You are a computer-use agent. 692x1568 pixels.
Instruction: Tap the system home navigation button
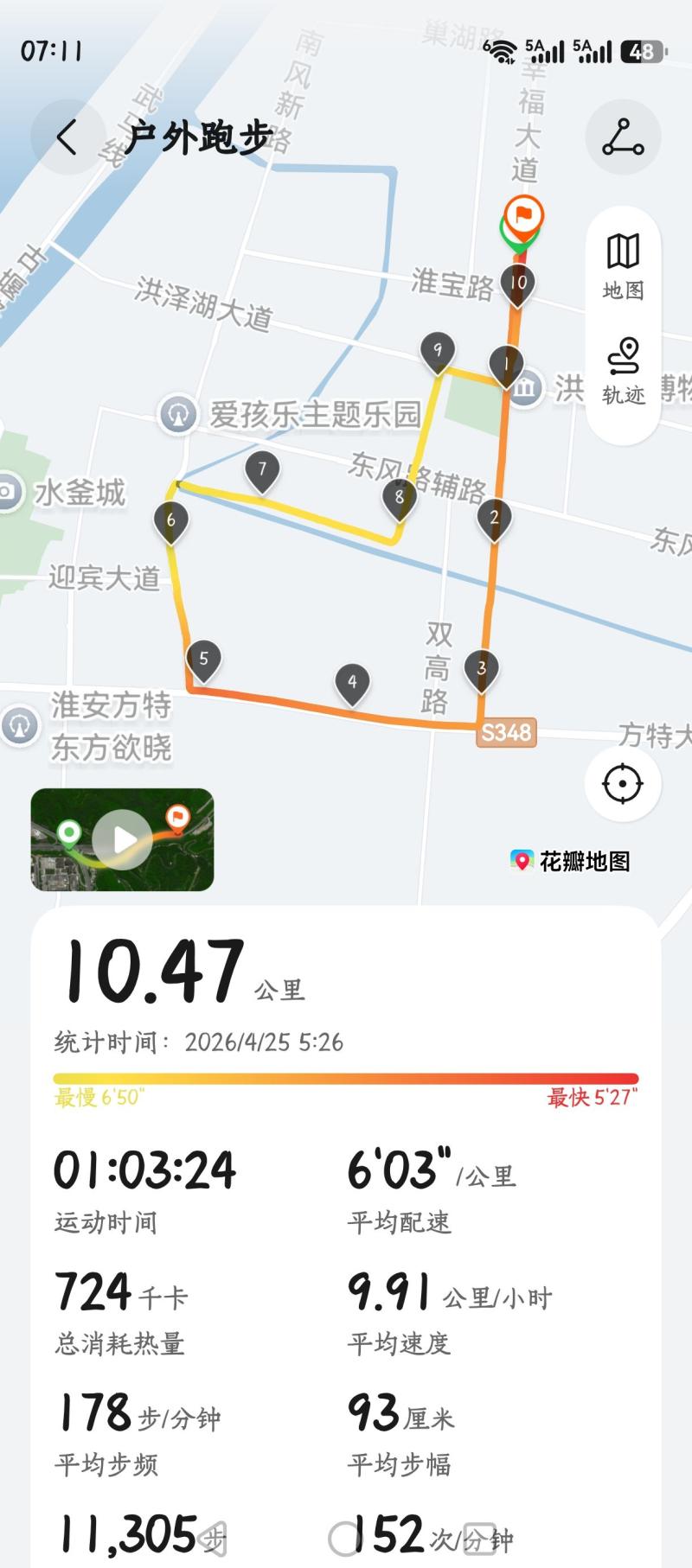[345, 1539]
